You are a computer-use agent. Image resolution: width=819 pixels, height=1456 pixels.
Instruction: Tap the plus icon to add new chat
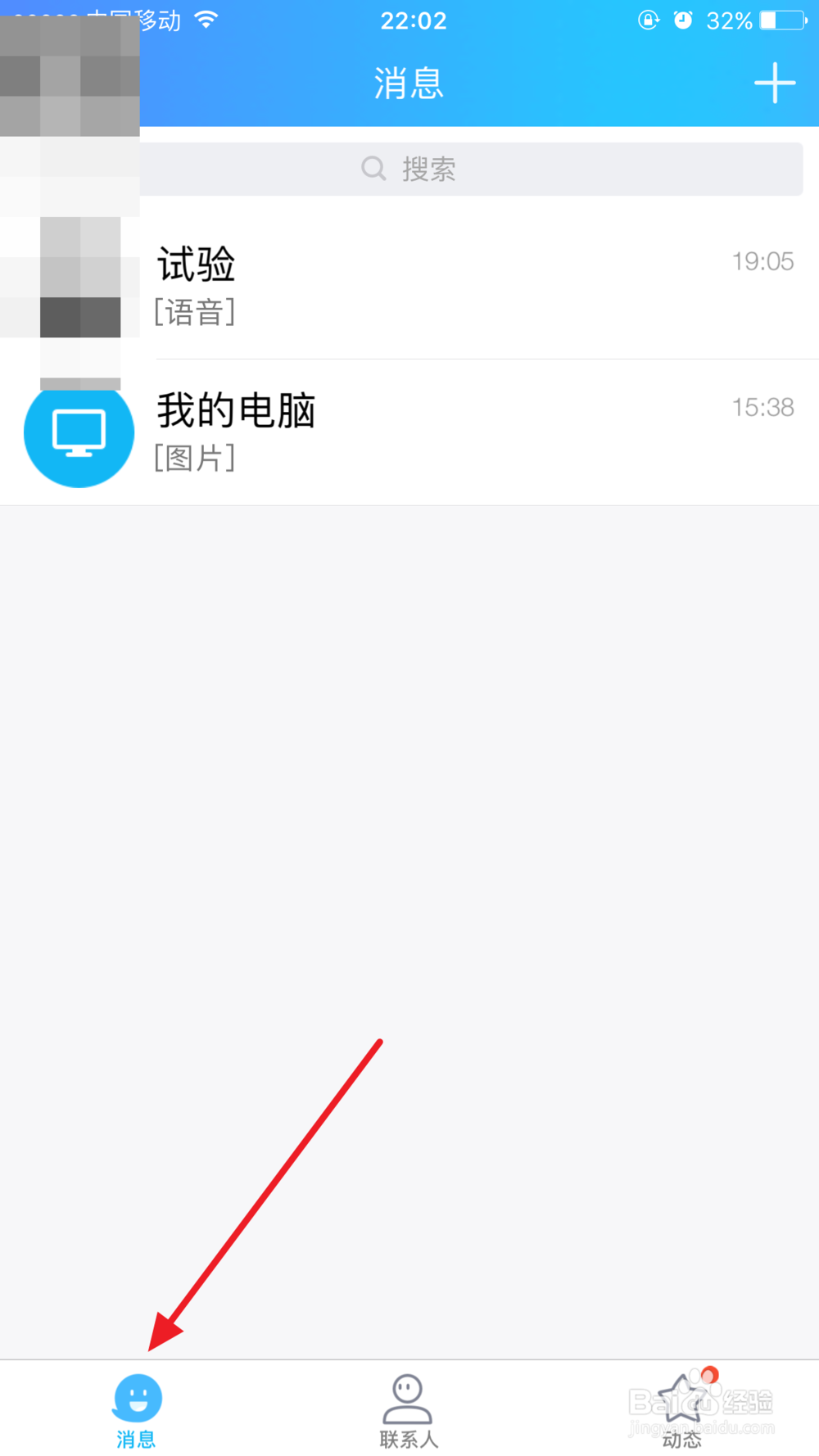click(775, 82)
